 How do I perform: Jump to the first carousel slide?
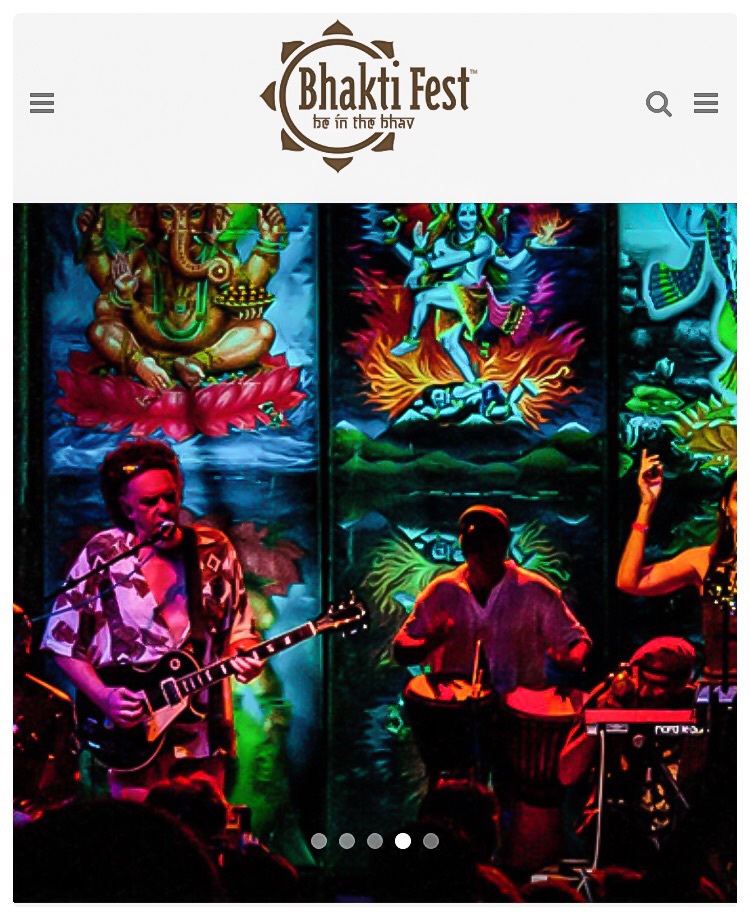point(319,841)
